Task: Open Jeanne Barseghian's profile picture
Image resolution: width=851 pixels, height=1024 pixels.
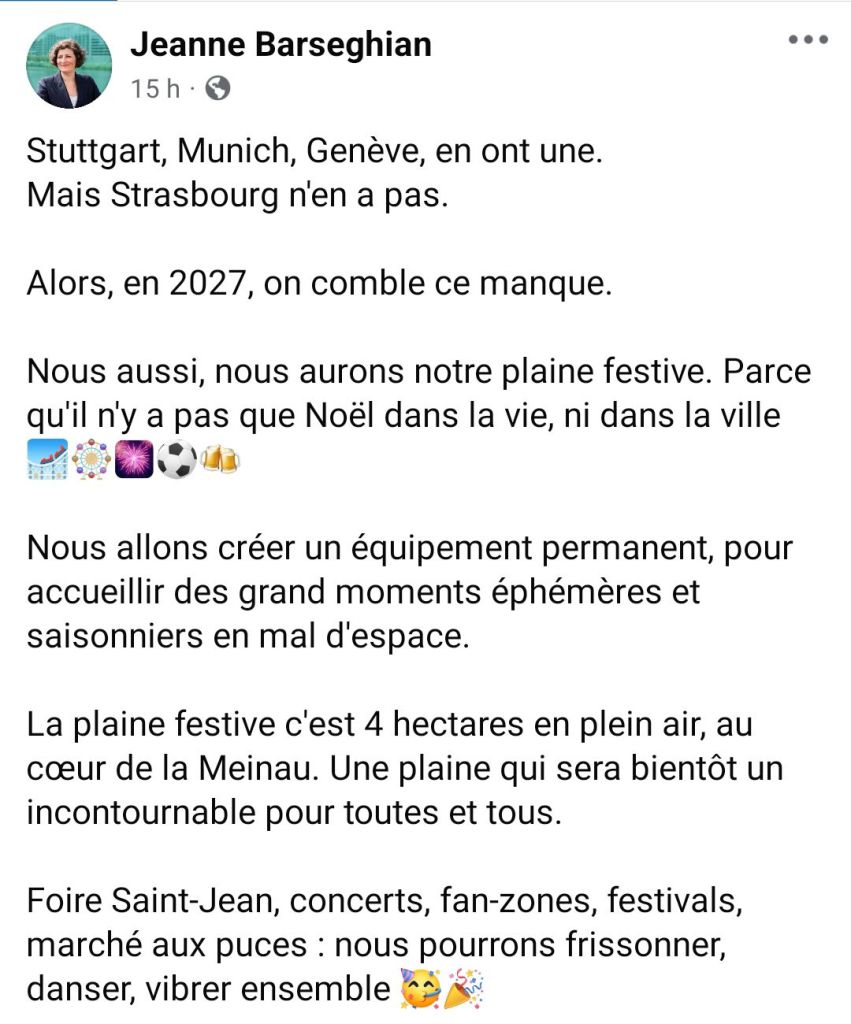Action: pyautogui.click(x=68, y=66)
